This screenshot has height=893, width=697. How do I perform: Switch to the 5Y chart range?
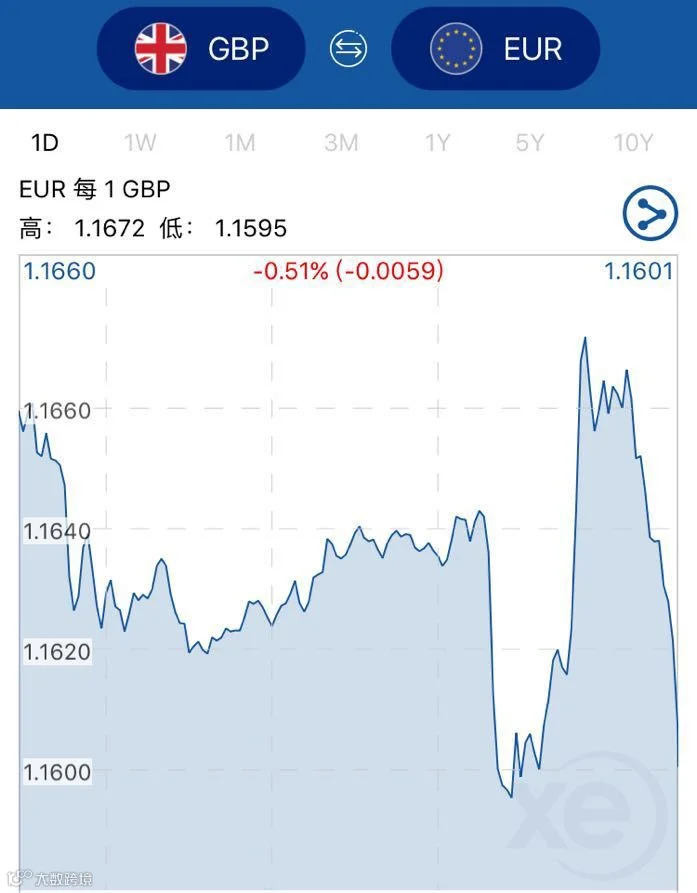click(x=530, y=142)
